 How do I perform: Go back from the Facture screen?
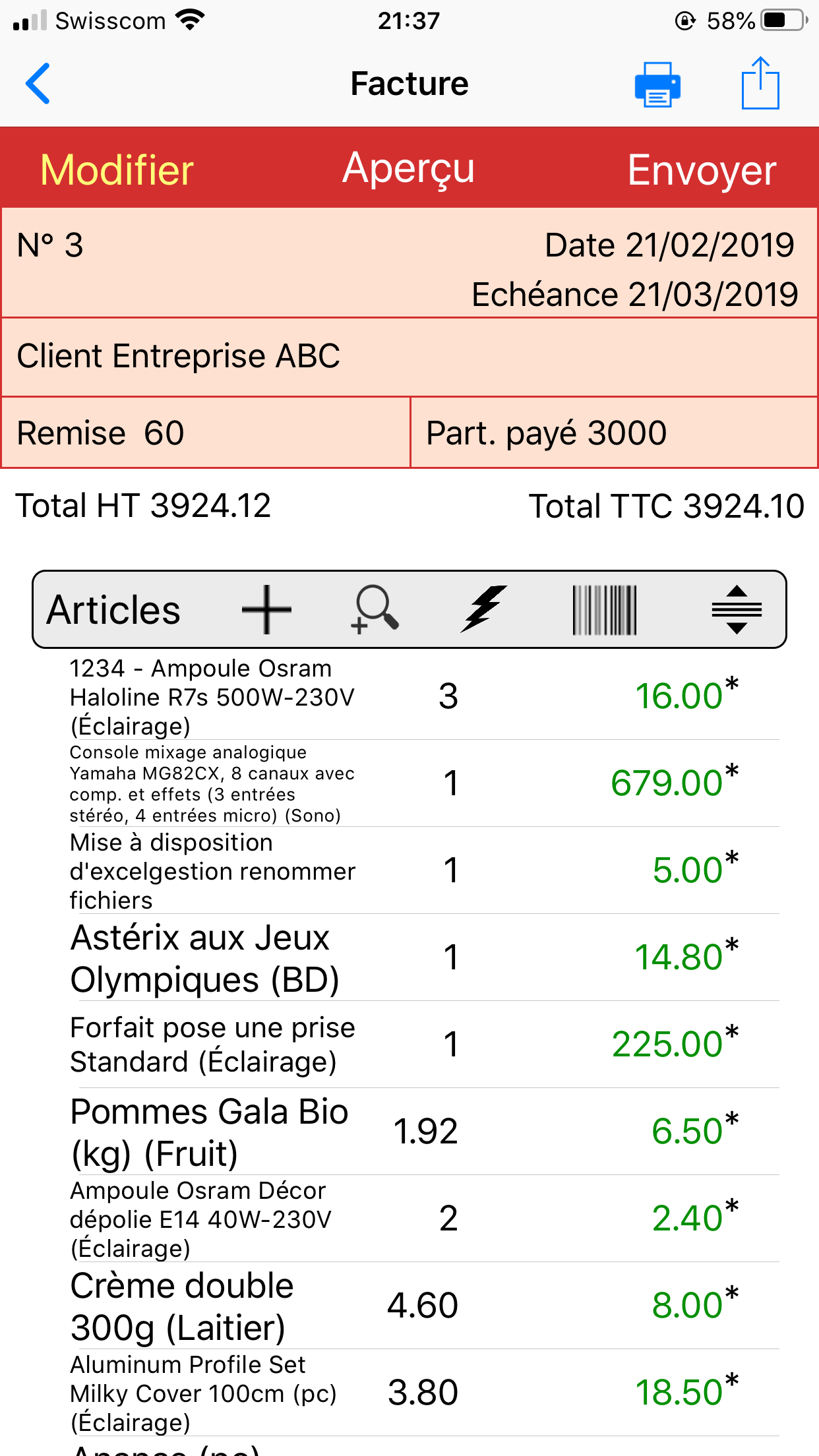[x=38, y=84]
